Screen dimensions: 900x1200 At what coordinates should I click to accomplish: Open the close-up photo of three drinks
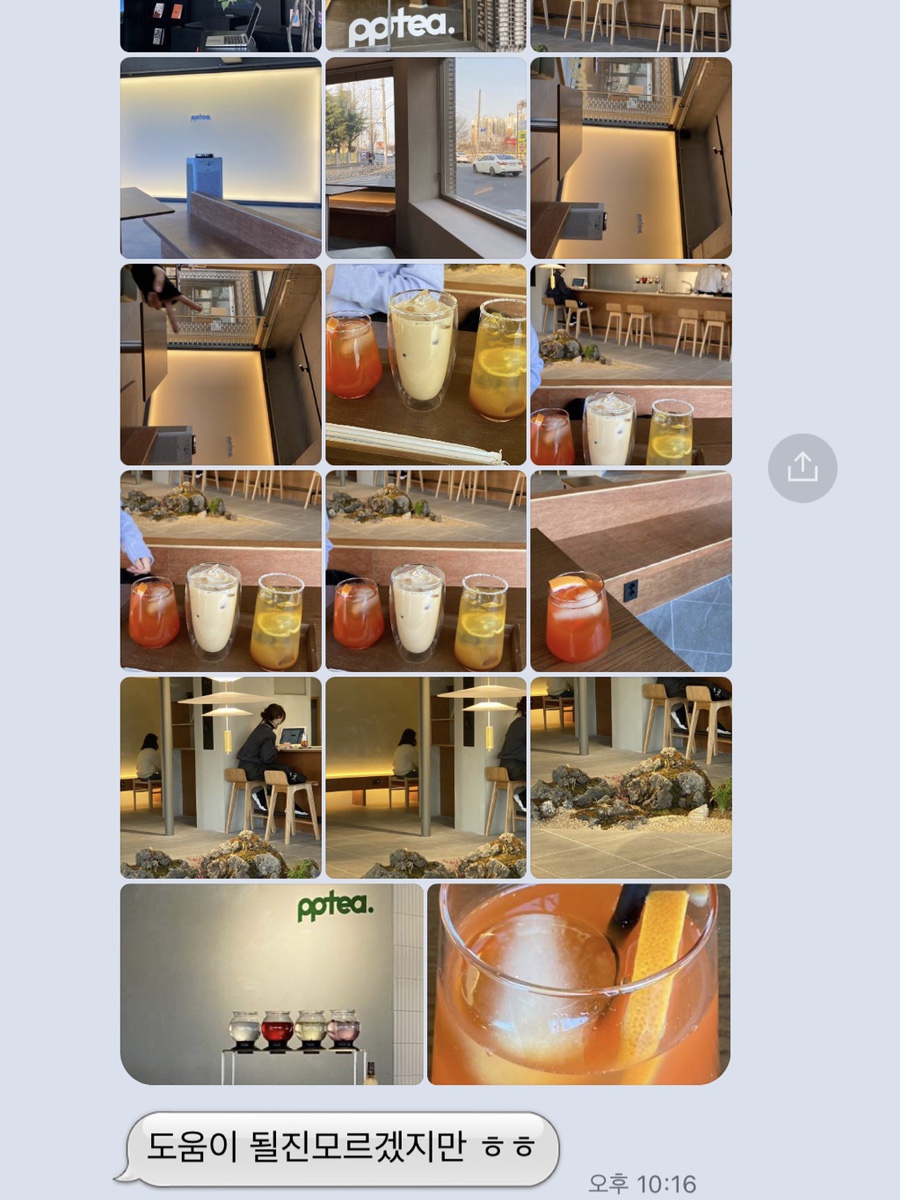click(x=426, y=364)
